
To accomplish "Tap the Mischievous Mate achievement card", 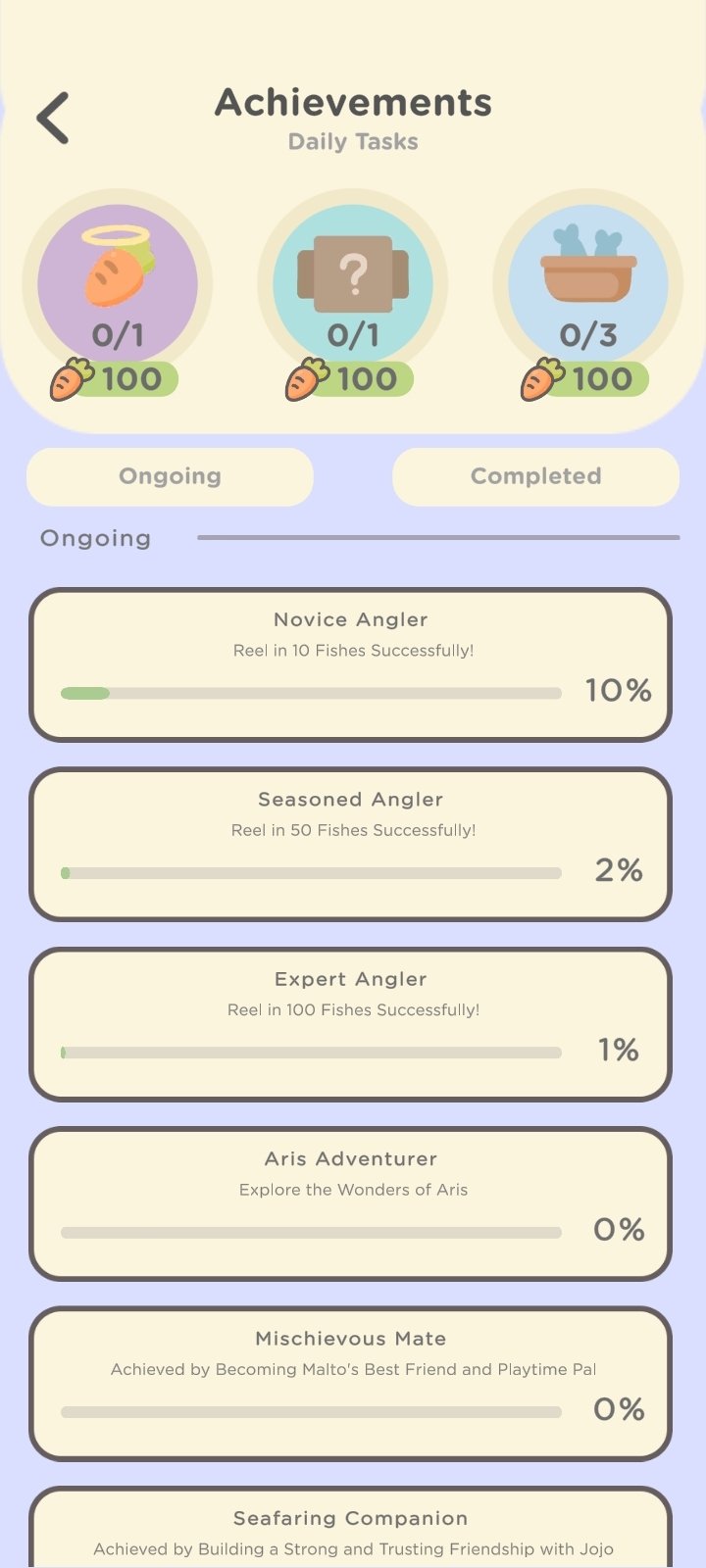I will point(350,1384).
